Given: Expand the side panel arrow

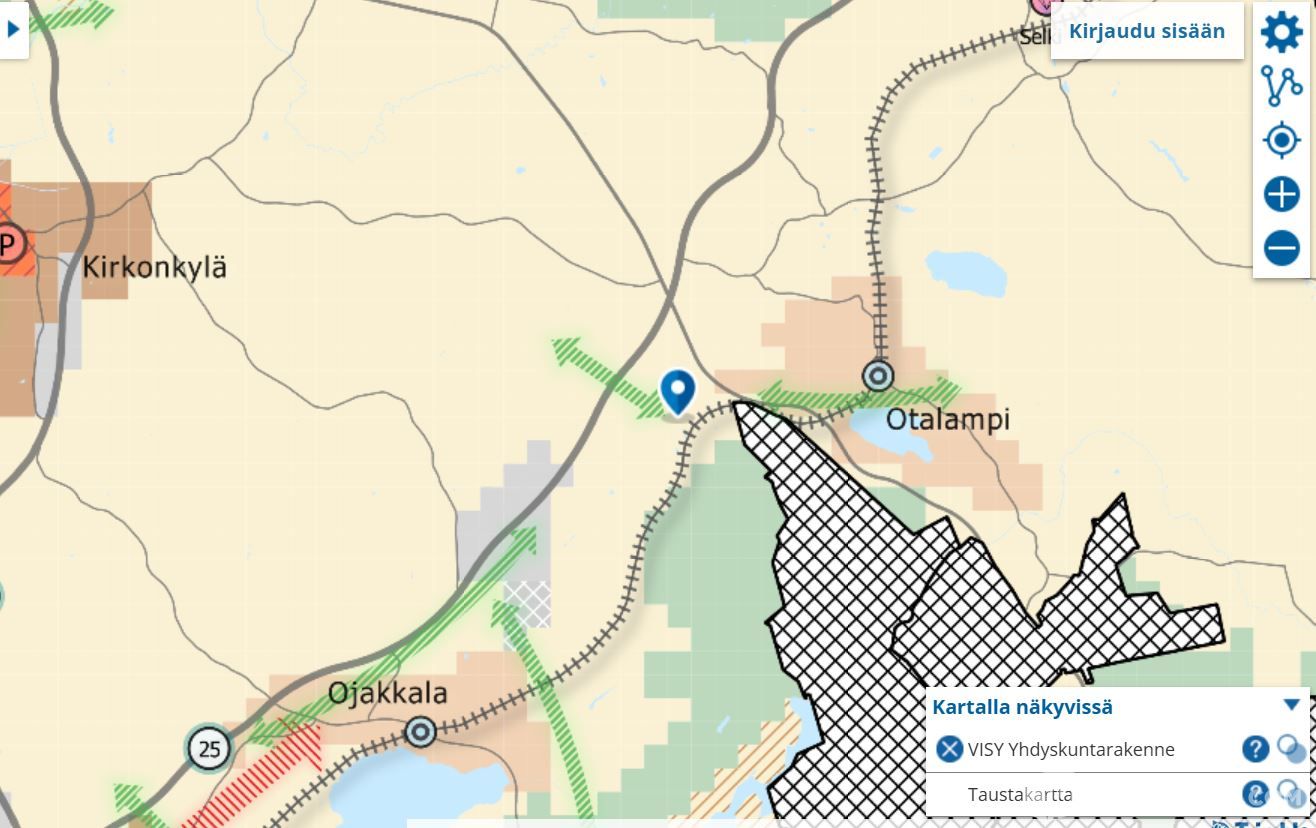Looking at the screenshot, I should [13, 30].
